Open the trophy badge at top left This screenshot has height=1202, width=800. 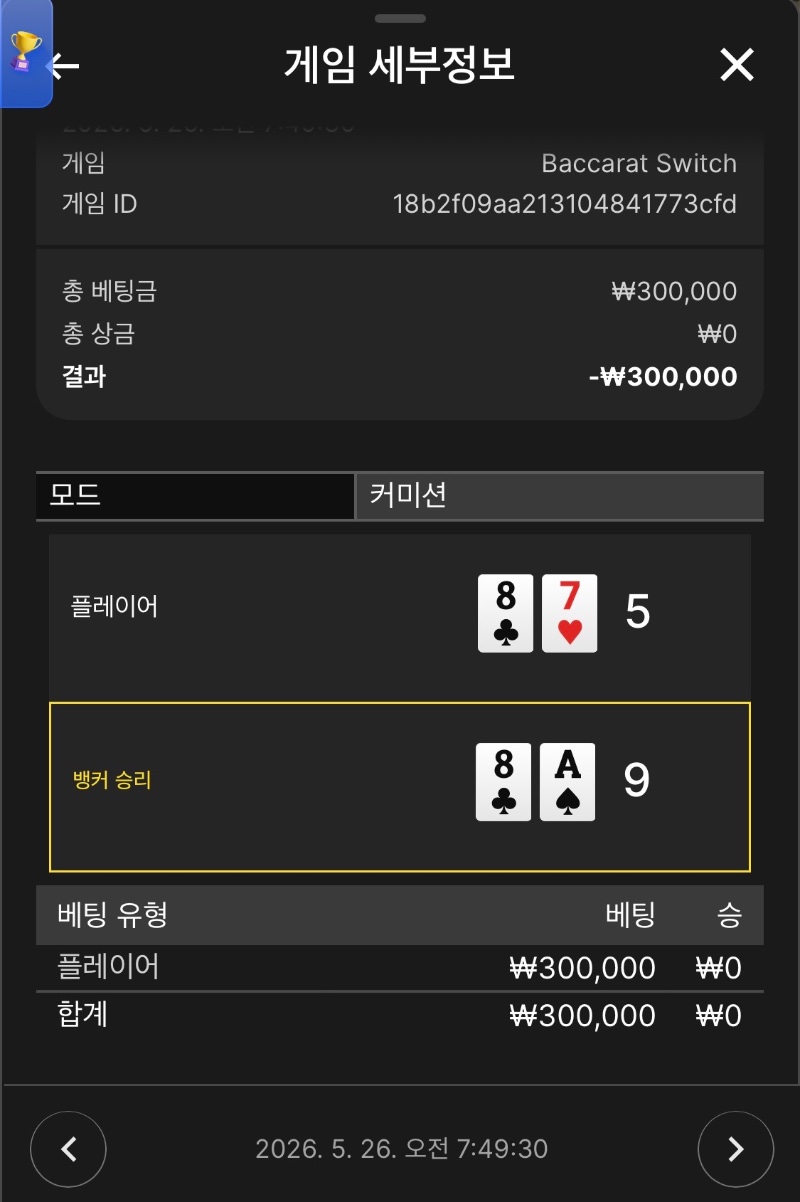[x=25, y=52]
